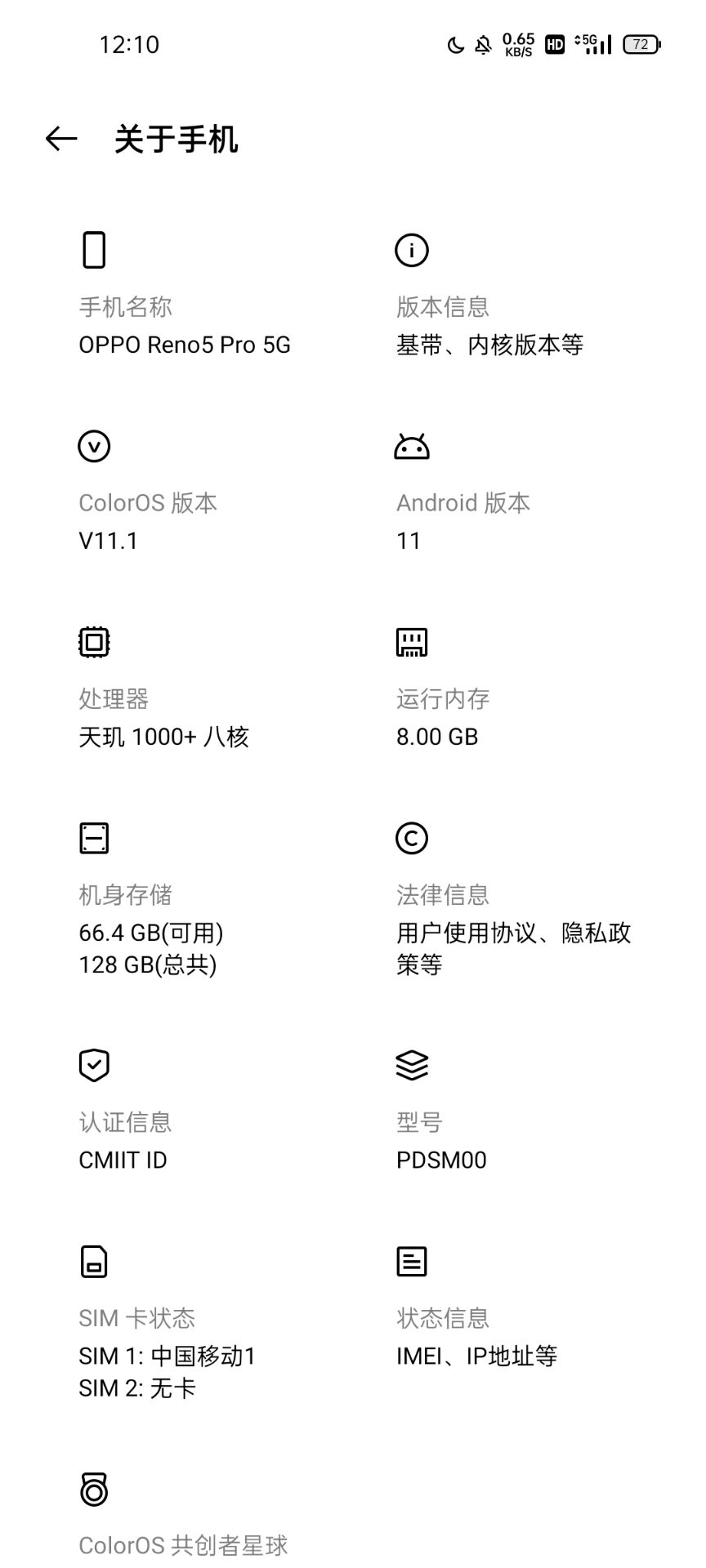Select 运行内存 8.00 GB entry
This screenshot has height=1568, width=706.
click(443, 717)
